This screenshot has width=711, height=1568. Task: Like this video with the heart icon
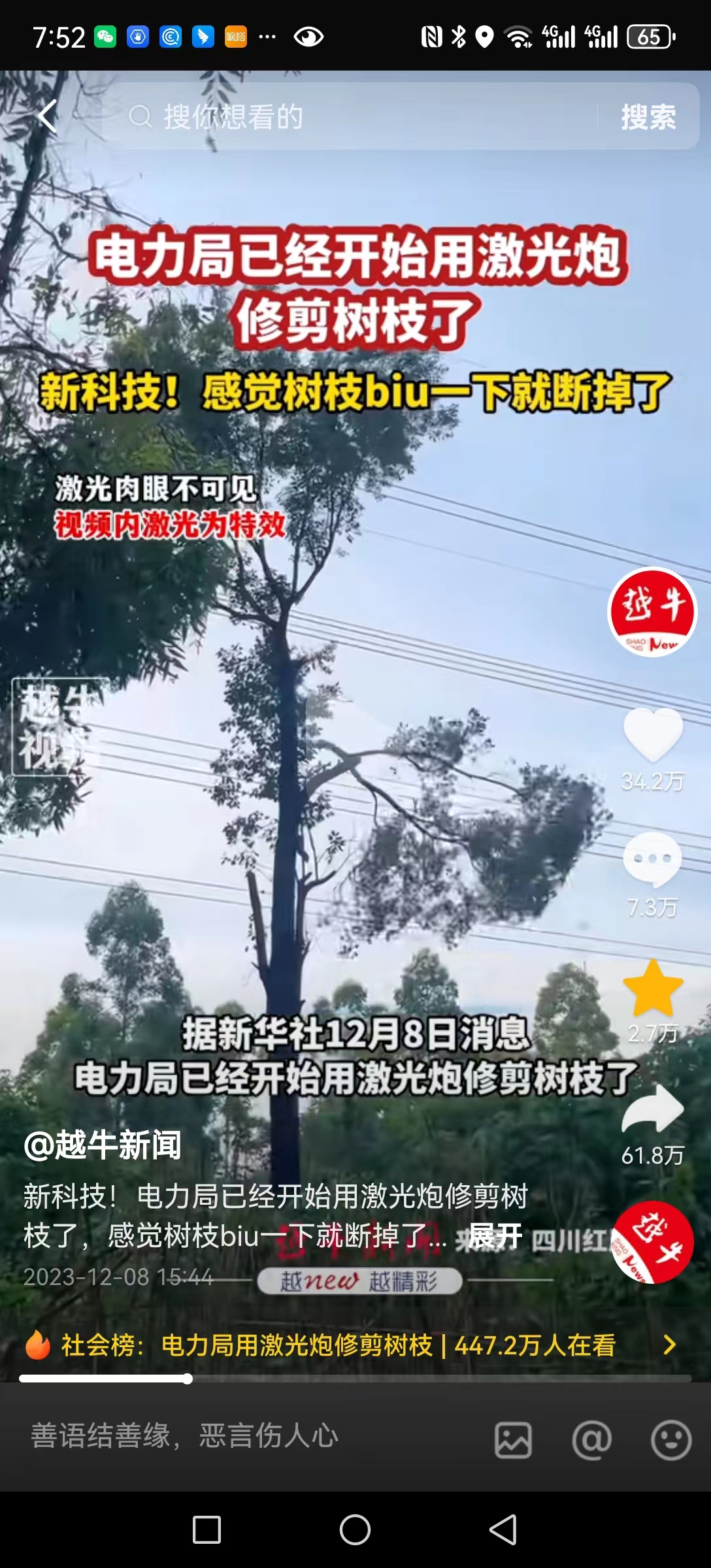(652, 735)
